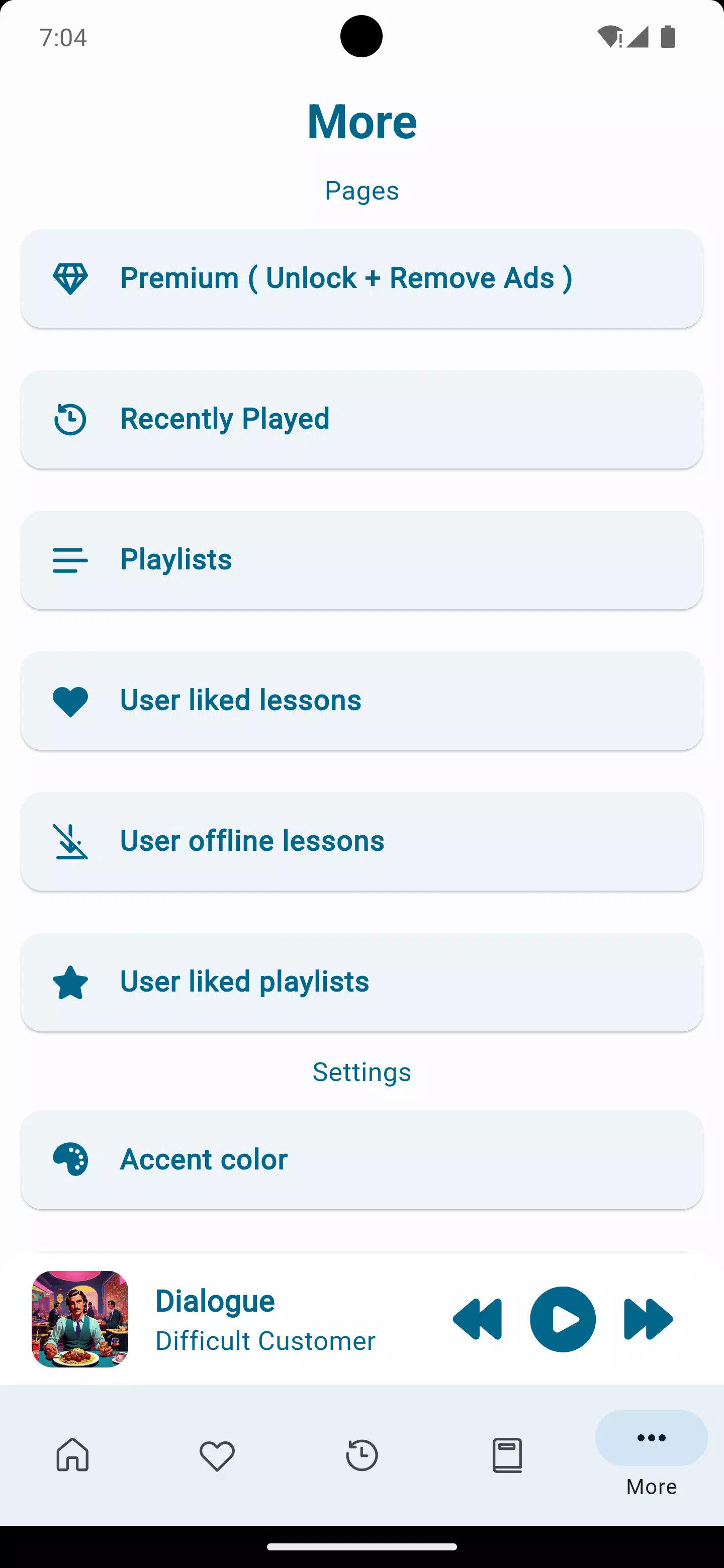Tap the heart icon for liked lessons
The height and width of the screenshot is (1568, 724).
point(70,701)
